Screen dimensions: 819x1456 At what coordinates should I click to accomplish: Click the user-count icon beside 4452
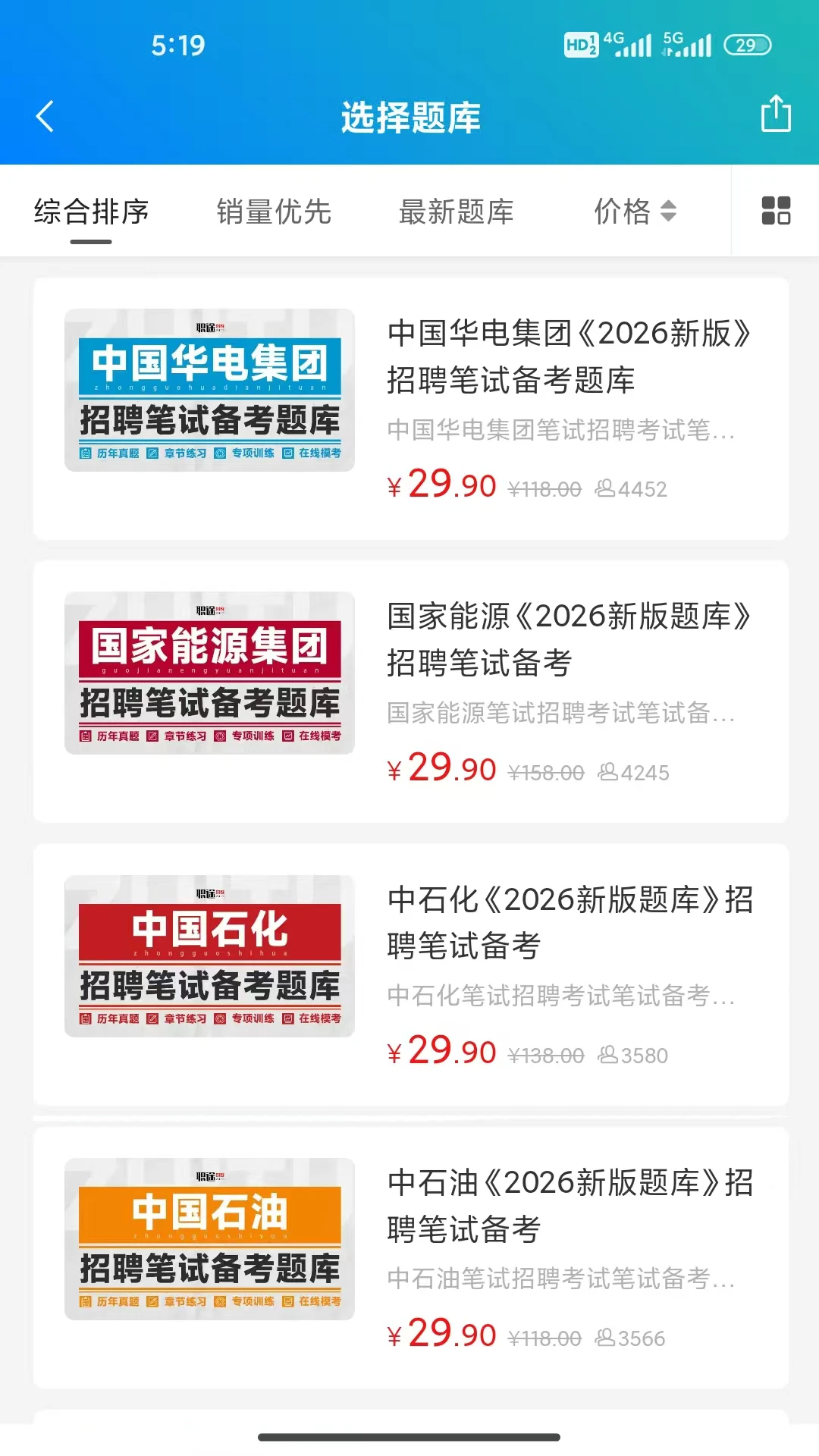[607, 491]
